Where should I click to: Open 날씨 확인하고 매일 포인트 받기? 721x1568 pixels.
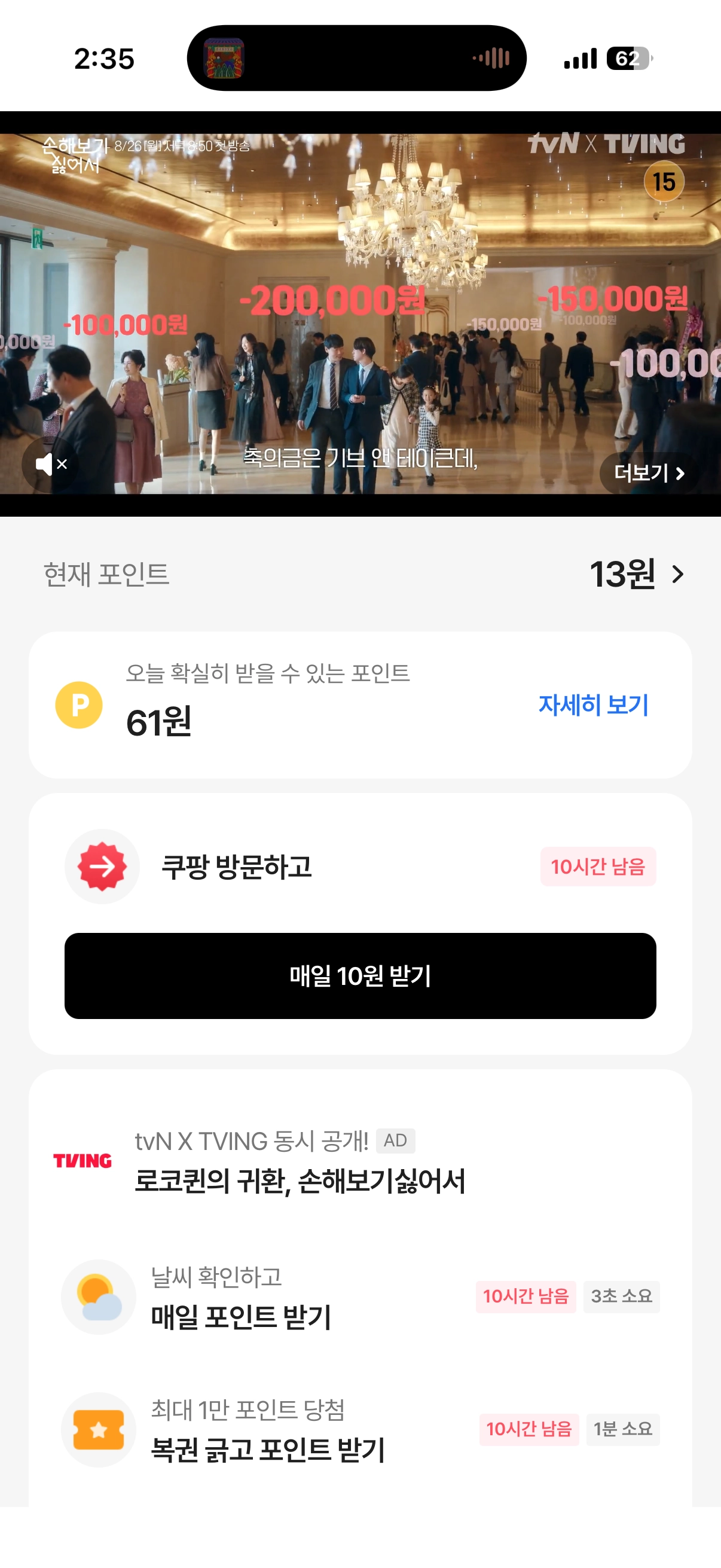tap(360, 1297)
